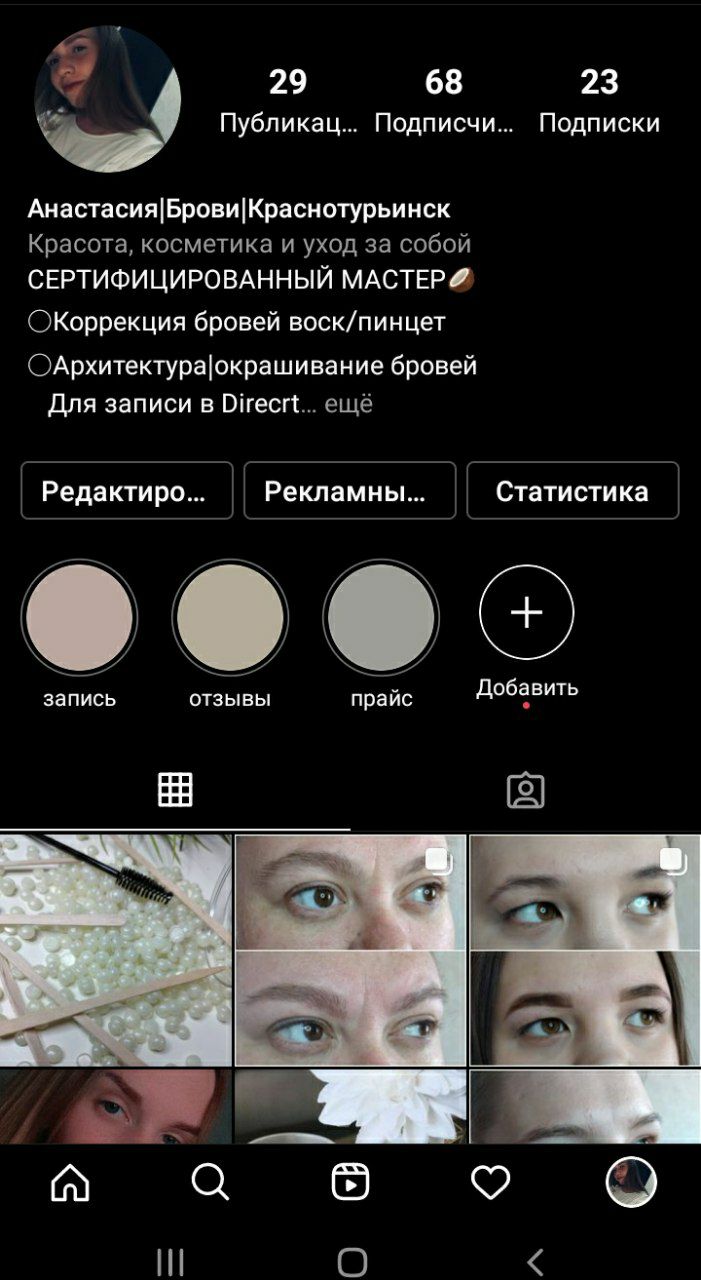Open the search tab in bottom bar
Image resolution: width=701 pixels, height=1280 pixels.
pos(210,1183)
